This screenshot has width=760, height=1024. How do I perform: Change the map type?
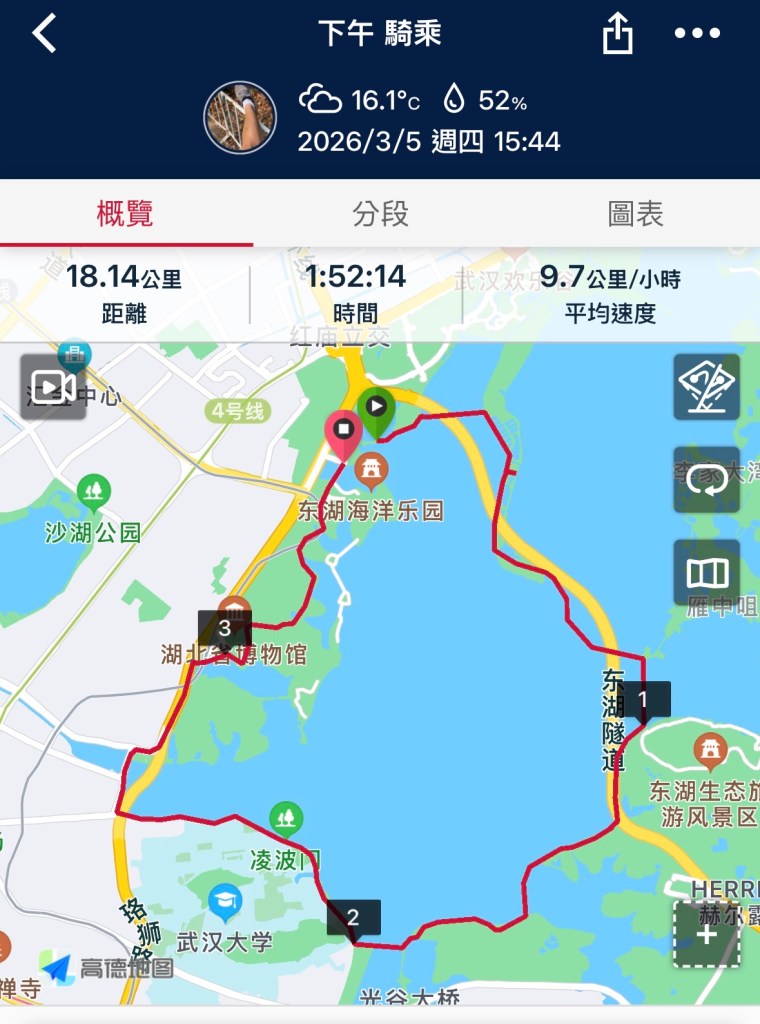(706, 573)
